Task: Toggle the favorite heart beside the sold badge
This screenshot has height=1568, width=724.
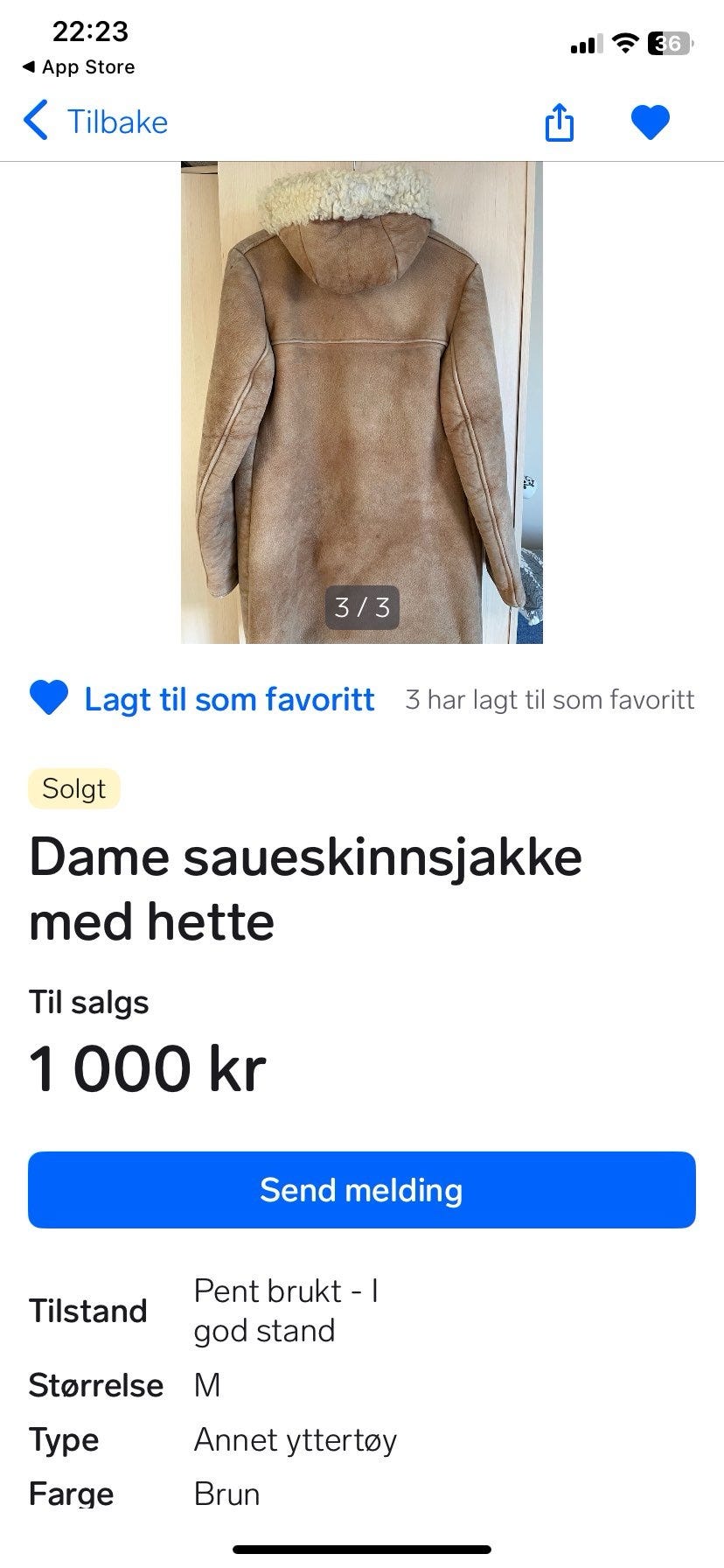Action: coord(50,698)
